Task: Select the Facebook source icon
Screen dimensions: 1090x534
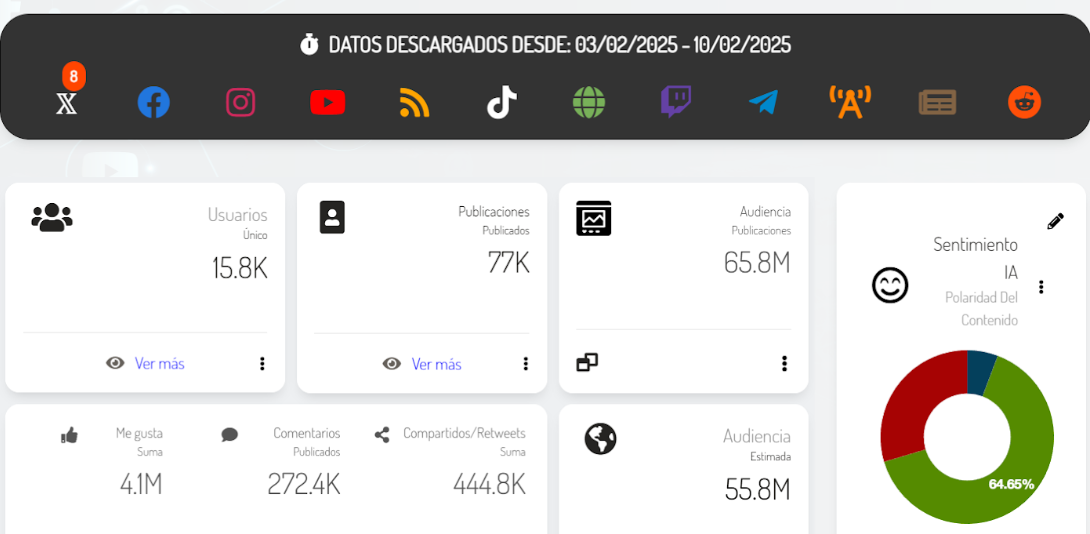Action: tap(153, 102)
